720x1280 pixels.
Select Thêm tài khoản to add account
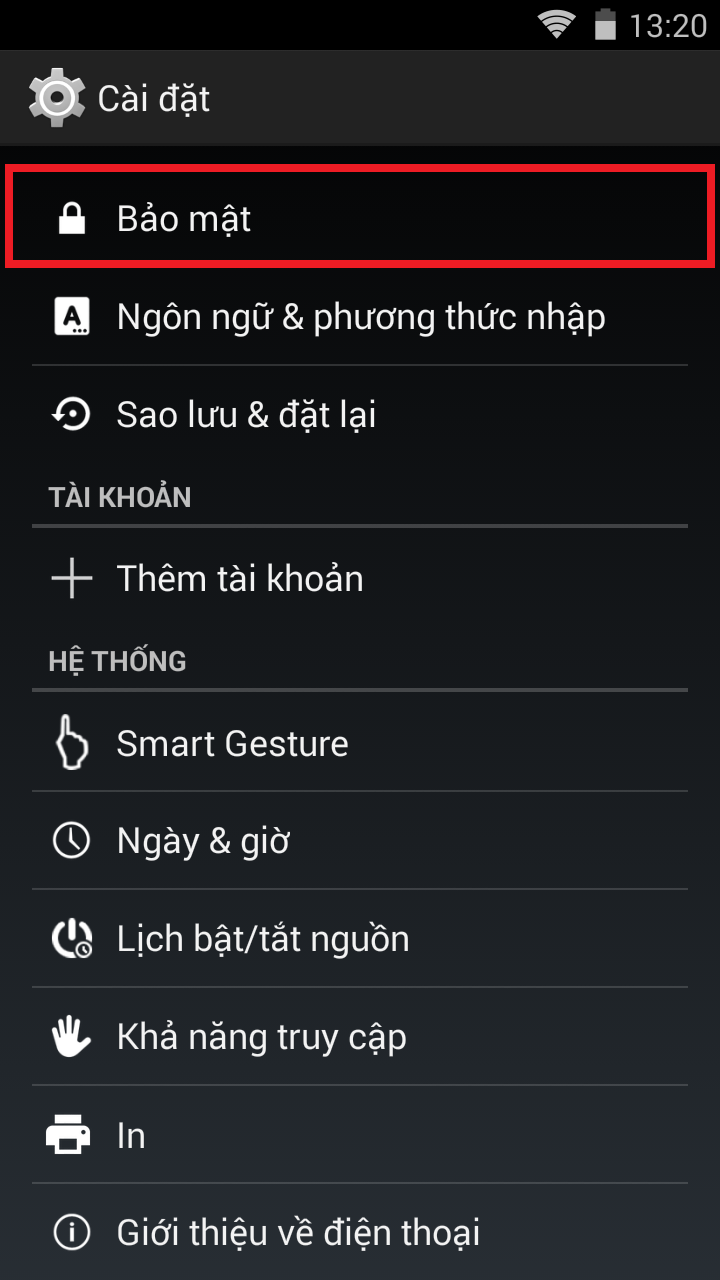click(360, 579)
